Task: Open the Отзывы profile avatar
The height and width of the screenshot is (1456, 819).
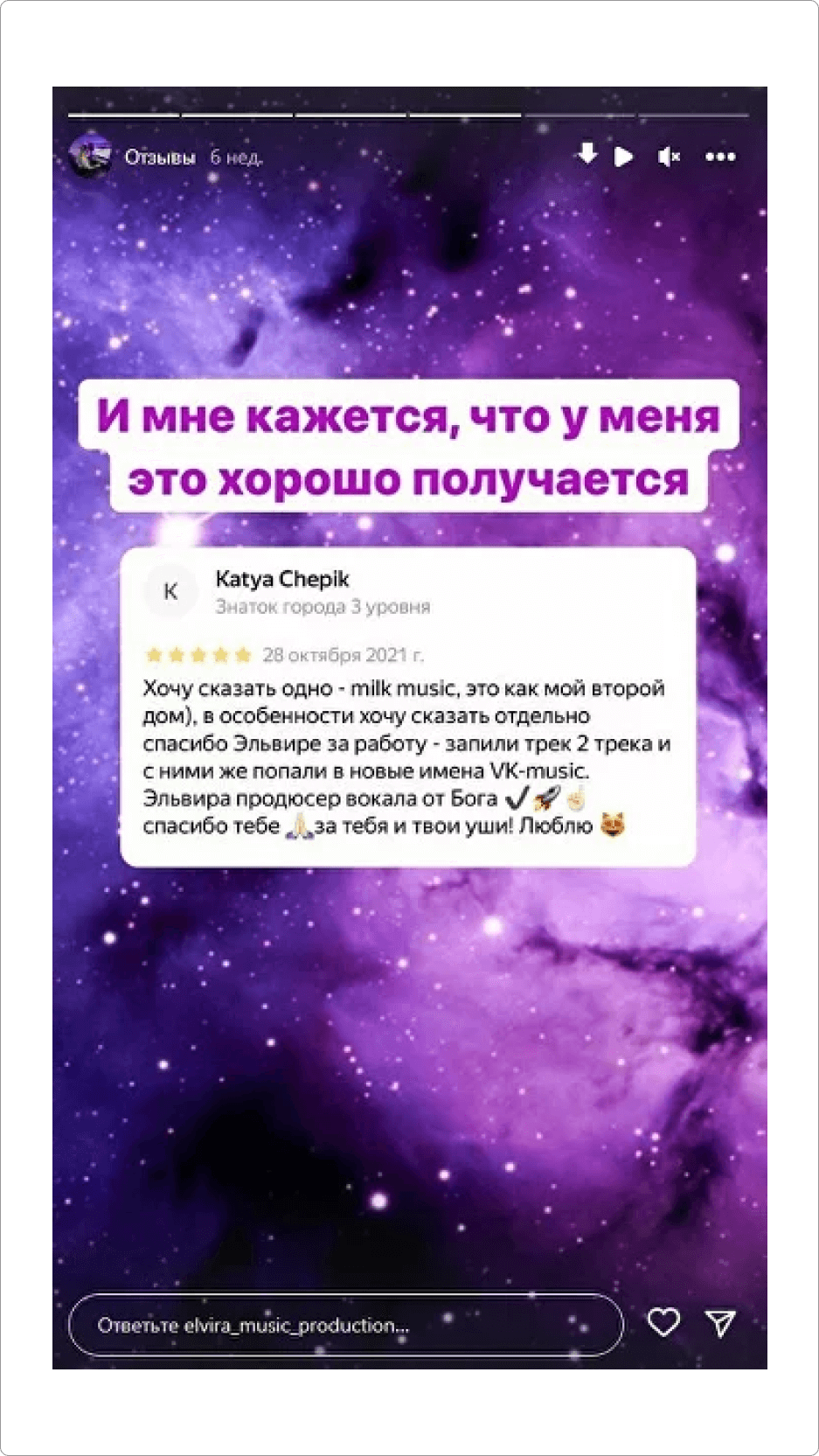Action: pos(91,157)
